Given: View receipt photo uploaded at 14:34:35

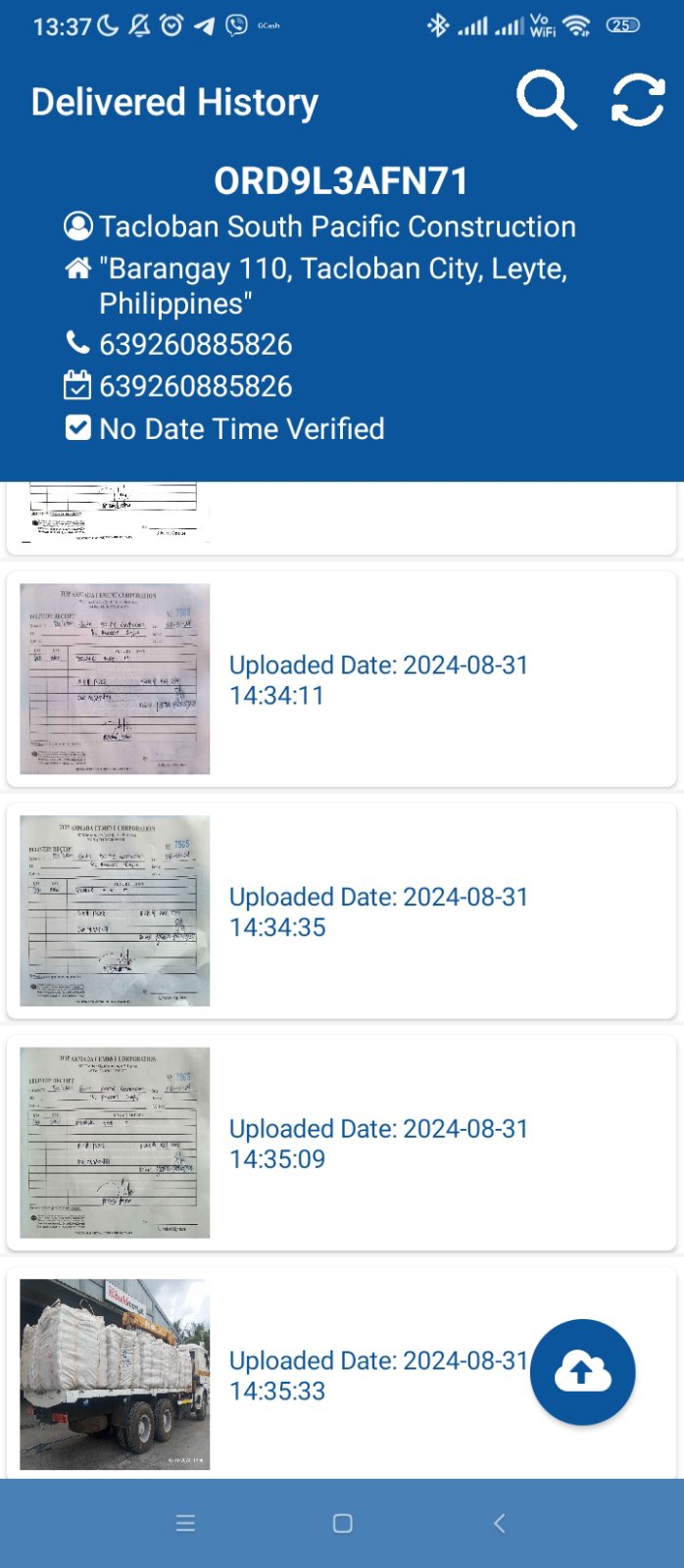Looking at the screenshot, I should 115,910.
